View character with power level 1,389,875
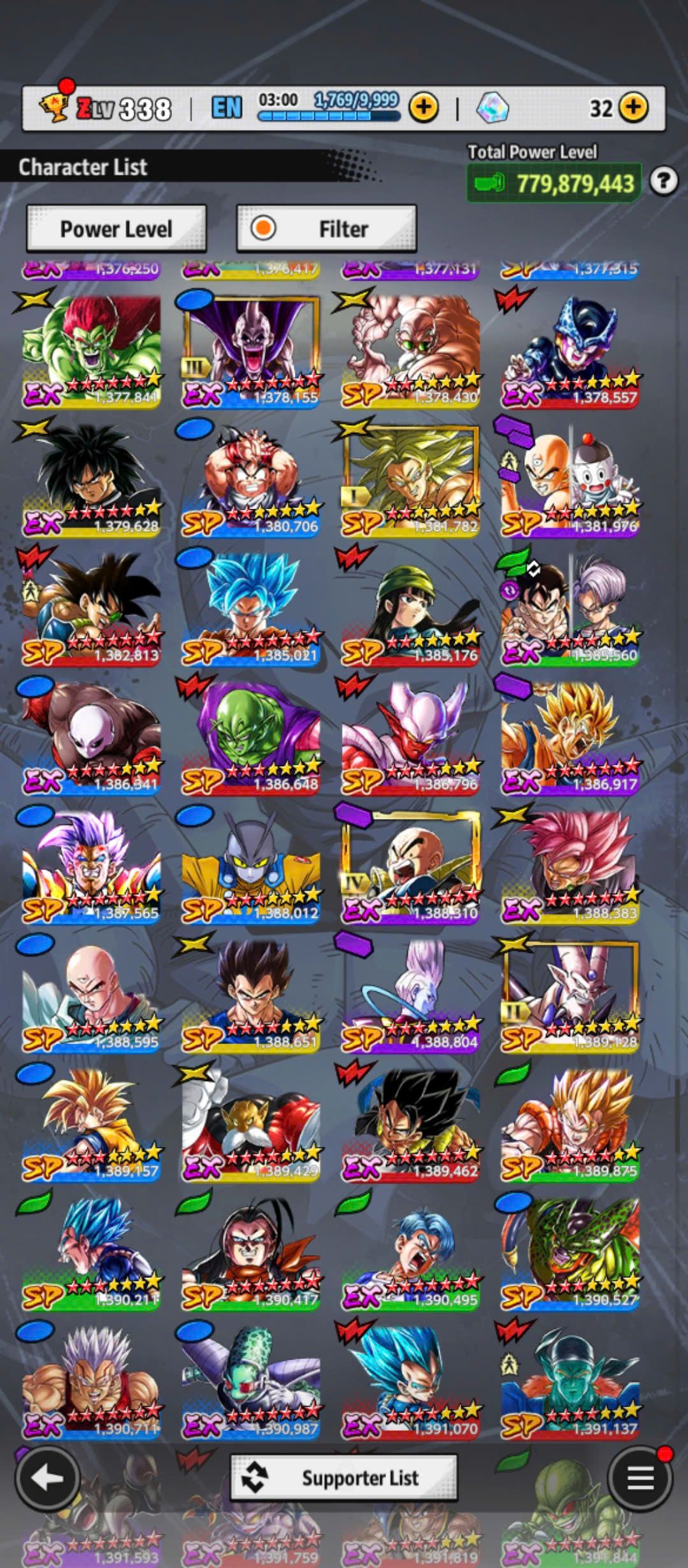This screenshot has width=688, height=1568. (x=570, y=1123)
